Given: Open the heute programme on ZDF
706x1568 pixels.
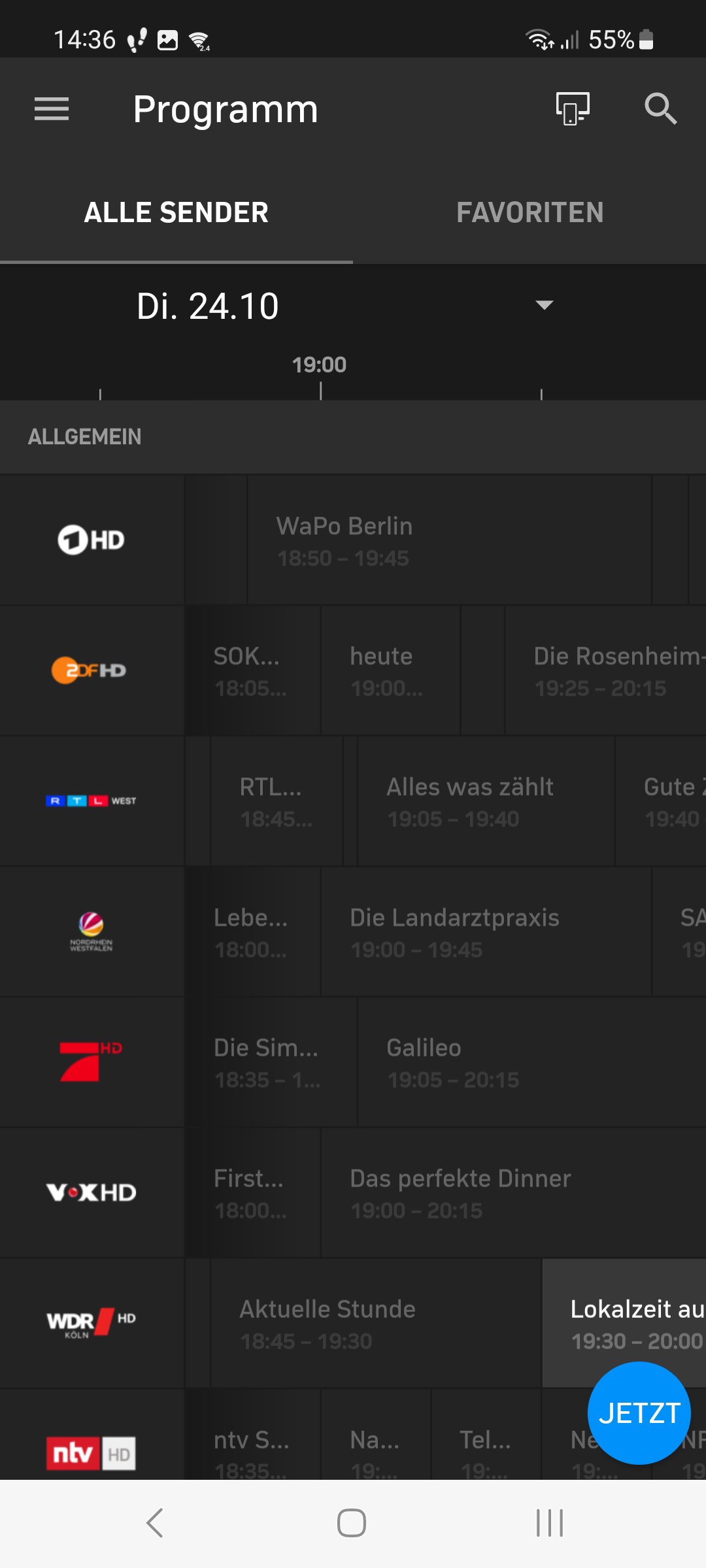Looking at the screenshot, I should pos(390,671).
